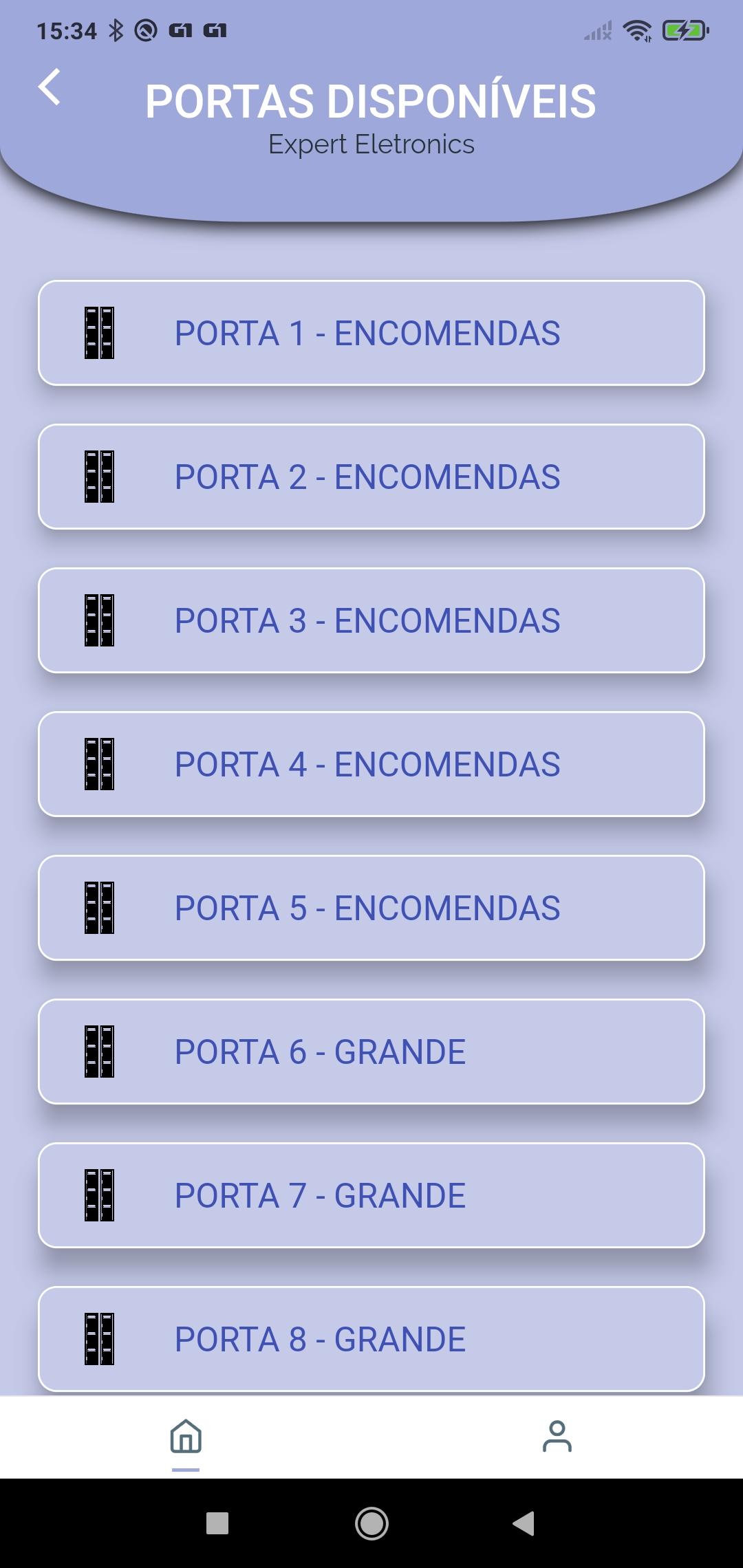743x1568 pixels.
Task: Open PORTA 8 - GRANDE
Action: tap(371, 1339)
